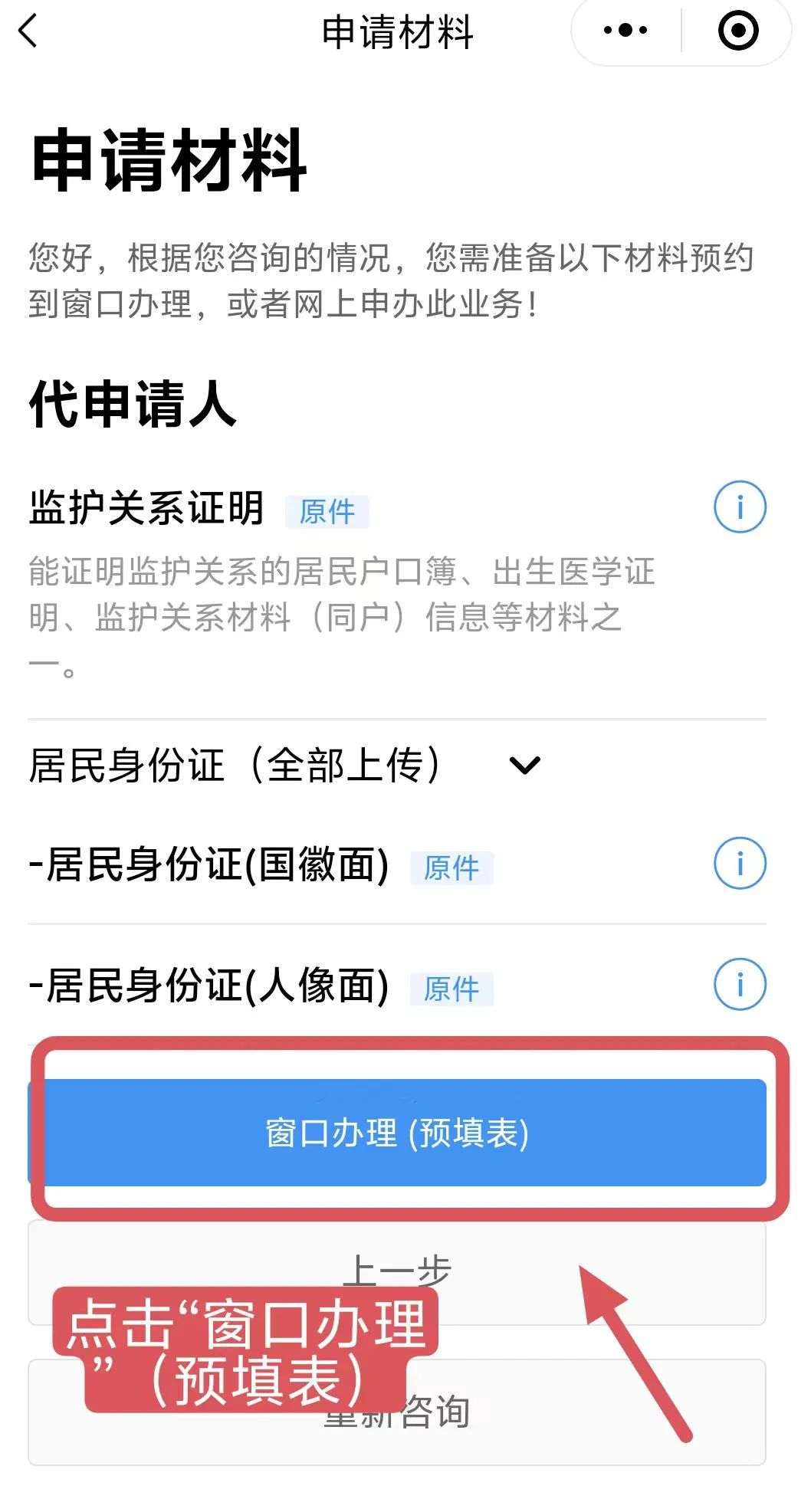811x1512 pixels.
Task: Open the mini program more options menu
Action: tap(625, 31)
